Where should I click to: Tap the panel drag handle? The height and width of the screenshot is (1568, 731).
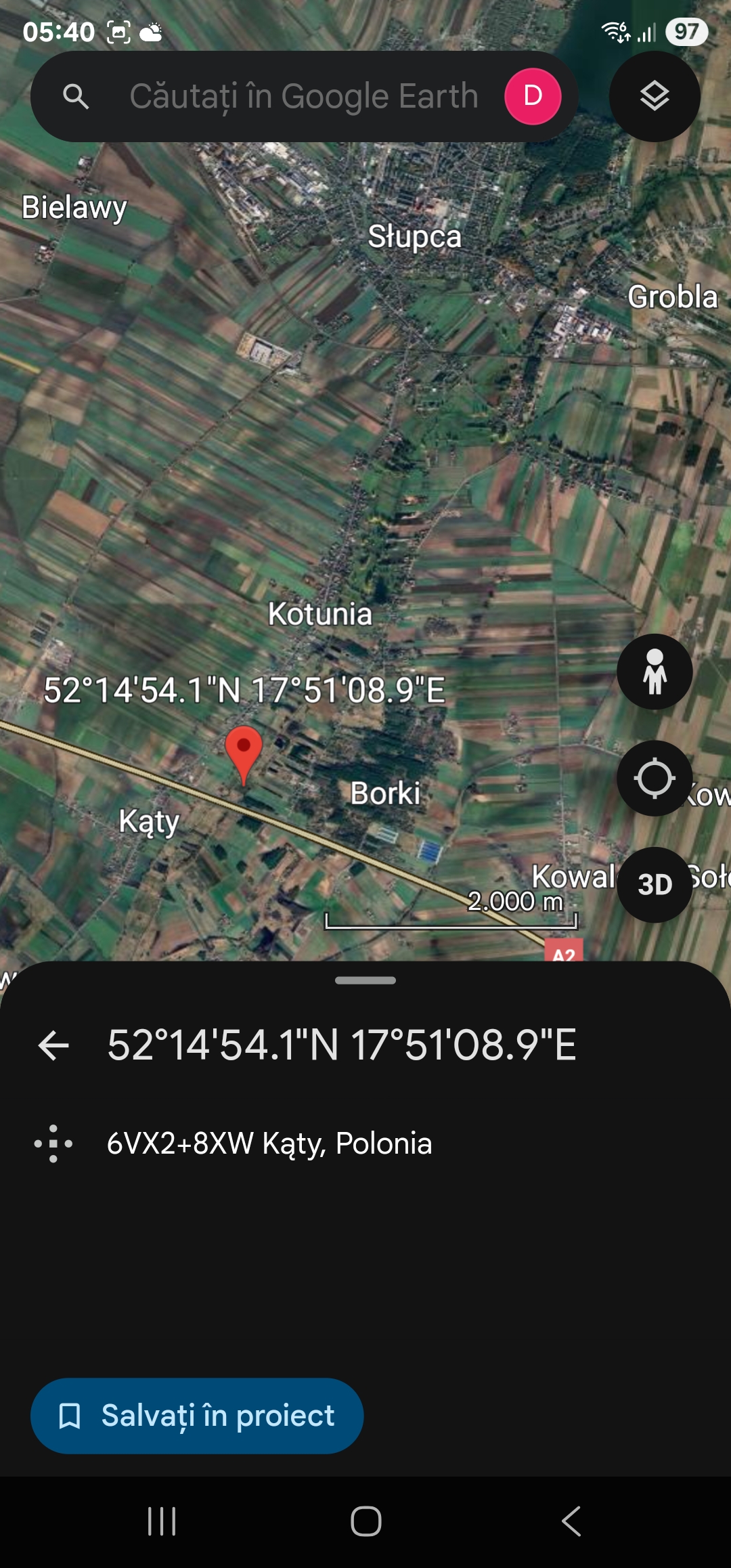click(x=365, y=980)
